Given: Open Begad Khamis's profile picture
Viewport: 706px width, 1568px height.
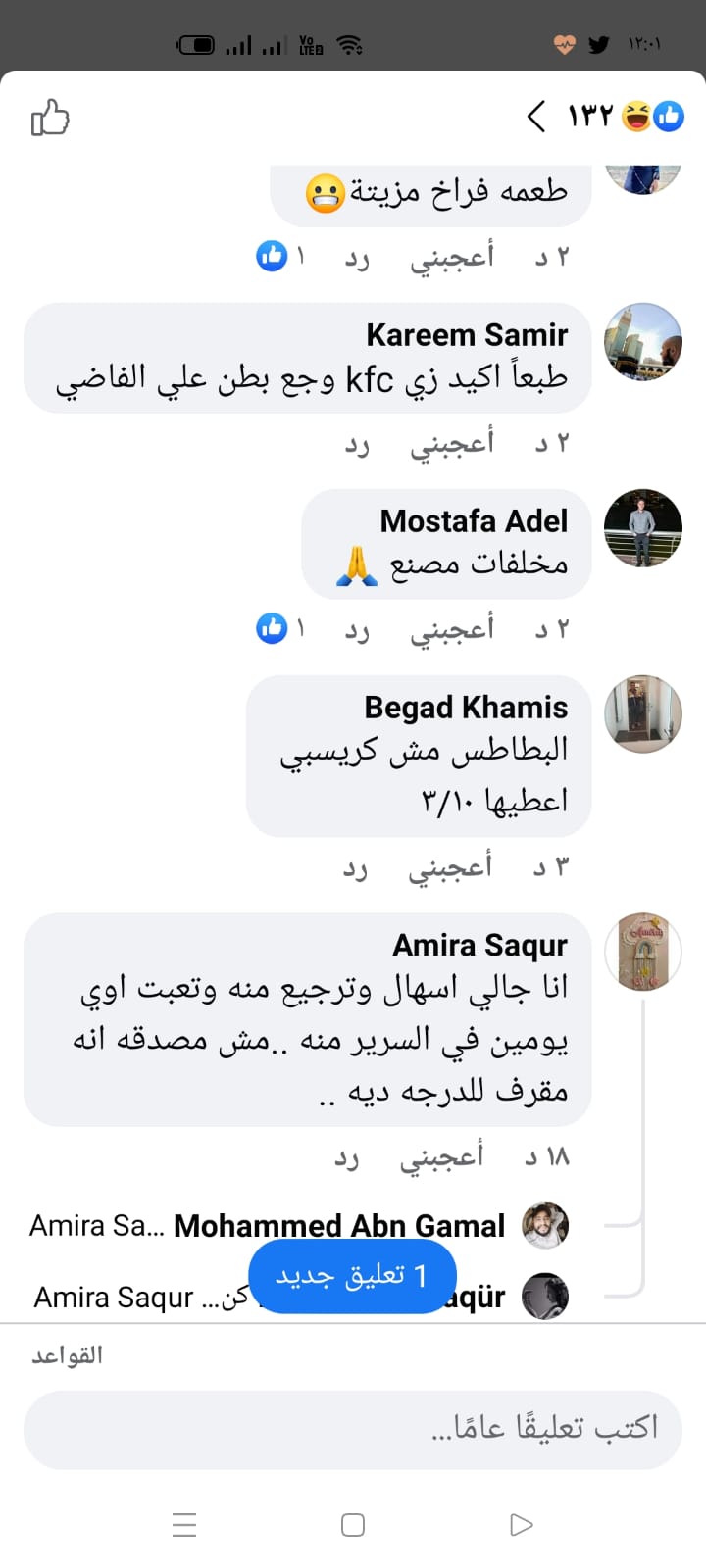Looking at the screenshot, I should [642, 714].
